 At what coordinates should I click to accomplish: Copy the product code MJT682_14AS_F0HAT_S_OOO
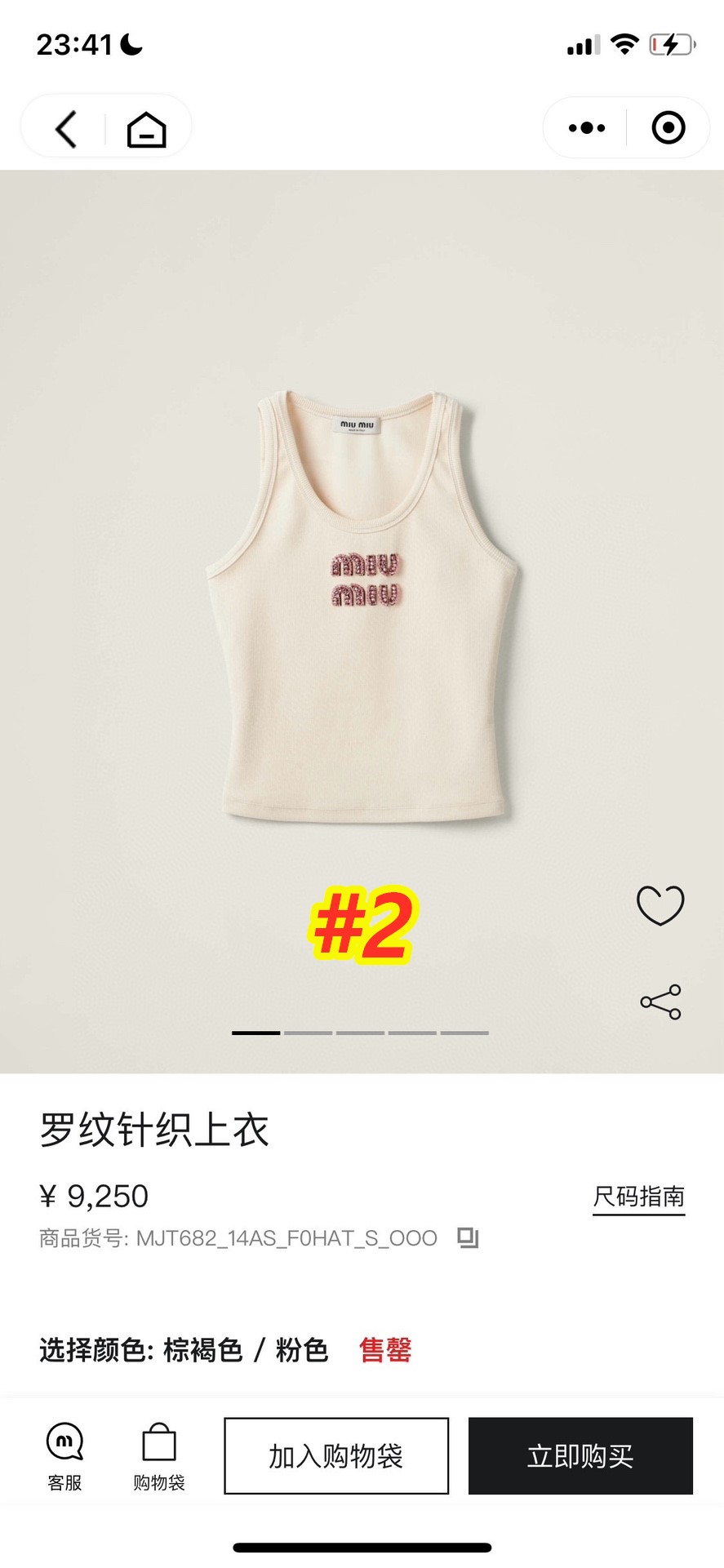[468, 1238]
